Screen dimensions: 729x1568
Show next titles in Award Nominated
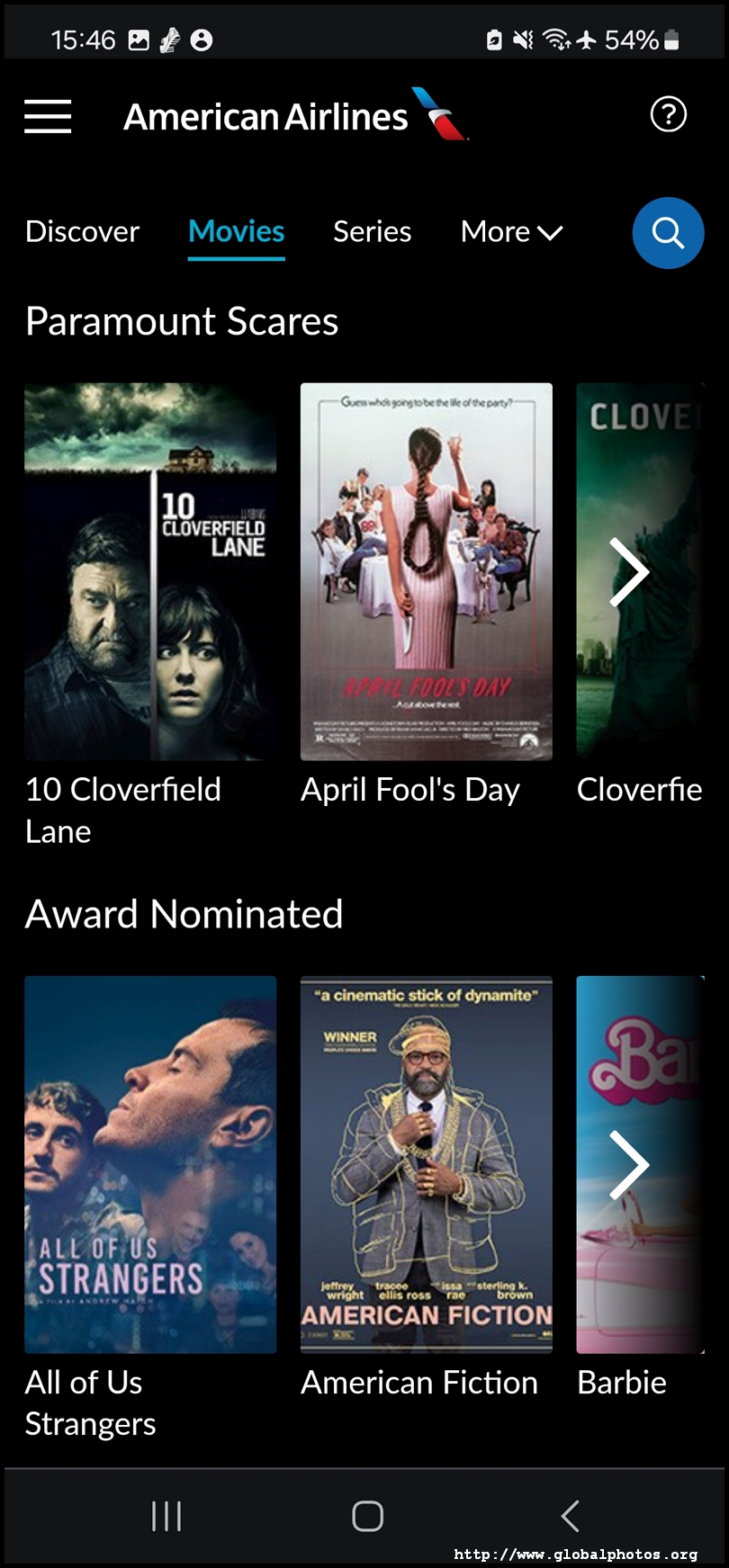(629, 1164)
